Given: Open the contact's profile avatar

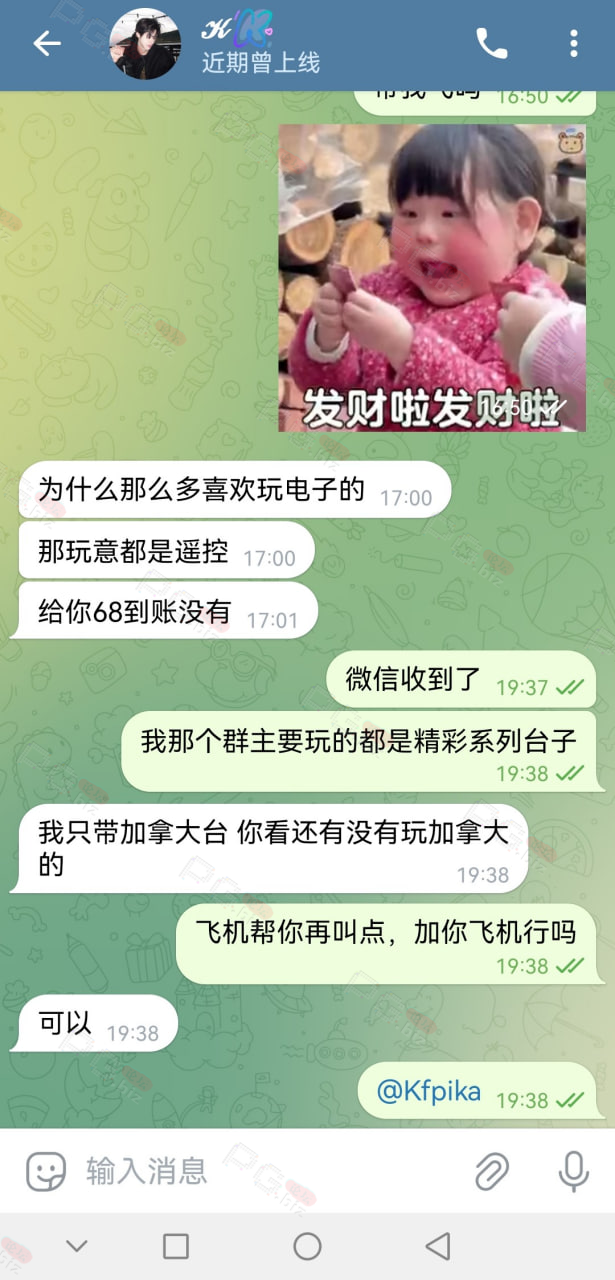Looking at the screenshot, I should pos(145,43).
